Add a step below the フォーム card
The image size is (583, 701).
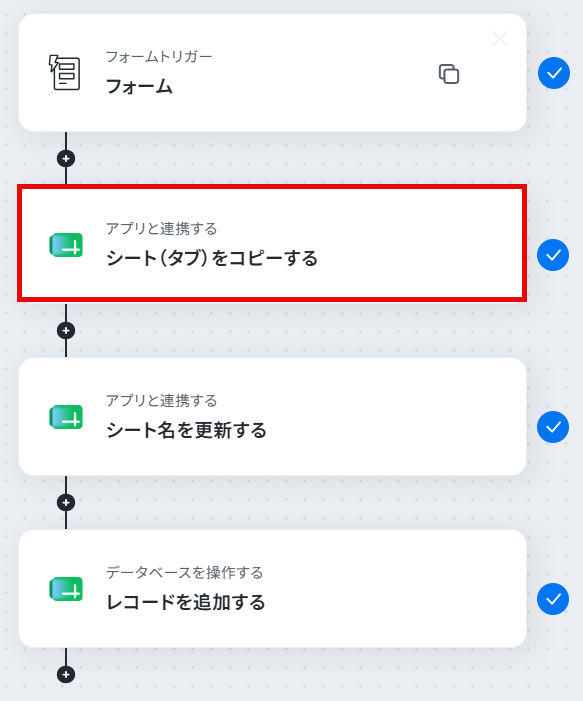pyautogui.click(x=66, y=159)
